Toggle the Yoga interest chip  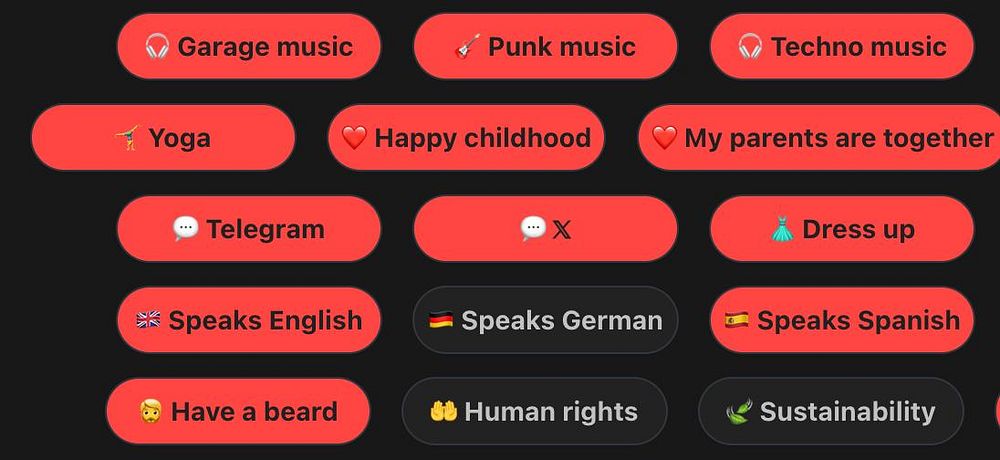(163, 138)
